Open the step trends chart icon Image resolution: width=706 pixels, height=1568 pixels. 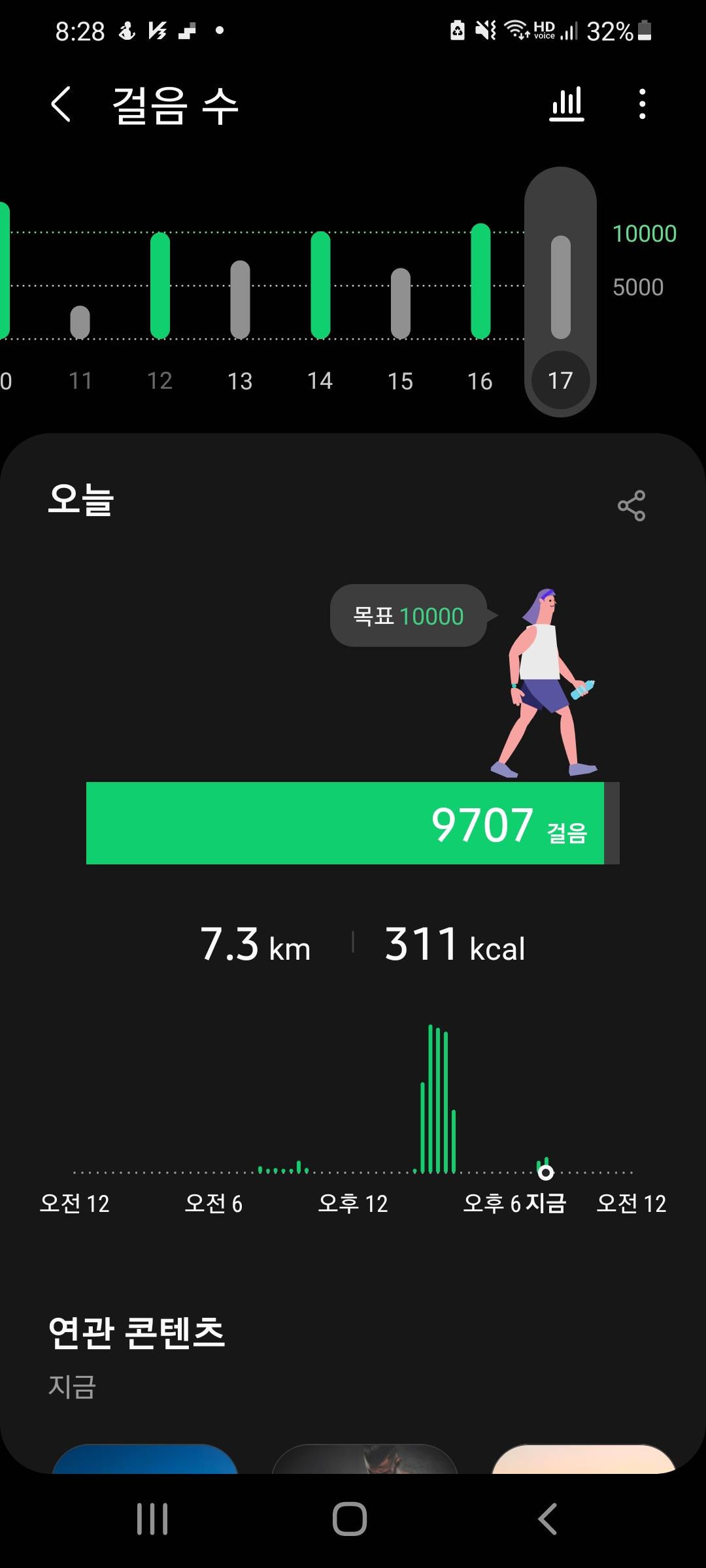567,105
